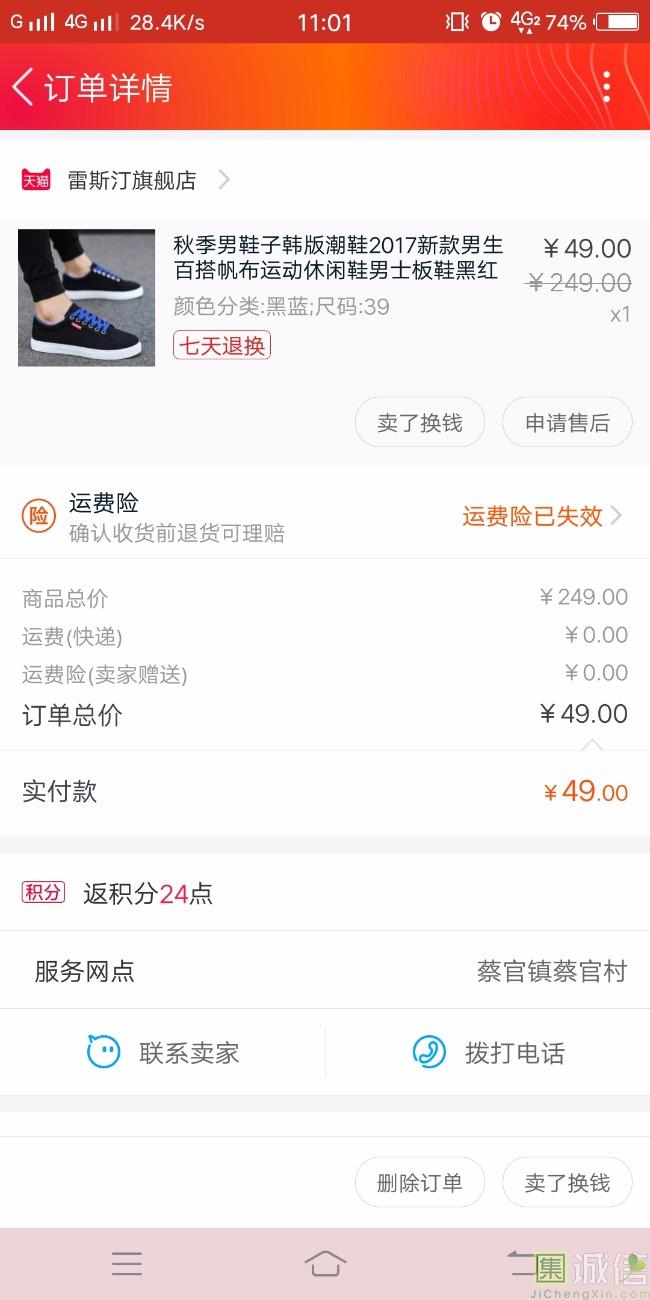The width and height of the screenshot is (650, 1300).
Task: Open the three-dot overflow menu
Action: click(x=606, y=87)
